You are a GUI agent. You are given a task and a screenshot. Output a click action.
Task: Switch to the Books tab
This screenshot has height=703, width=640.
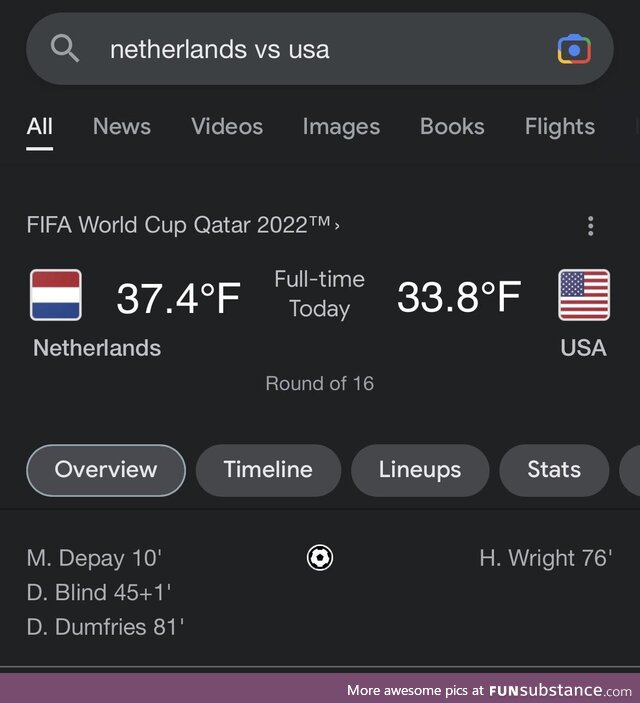click(452, 127)
